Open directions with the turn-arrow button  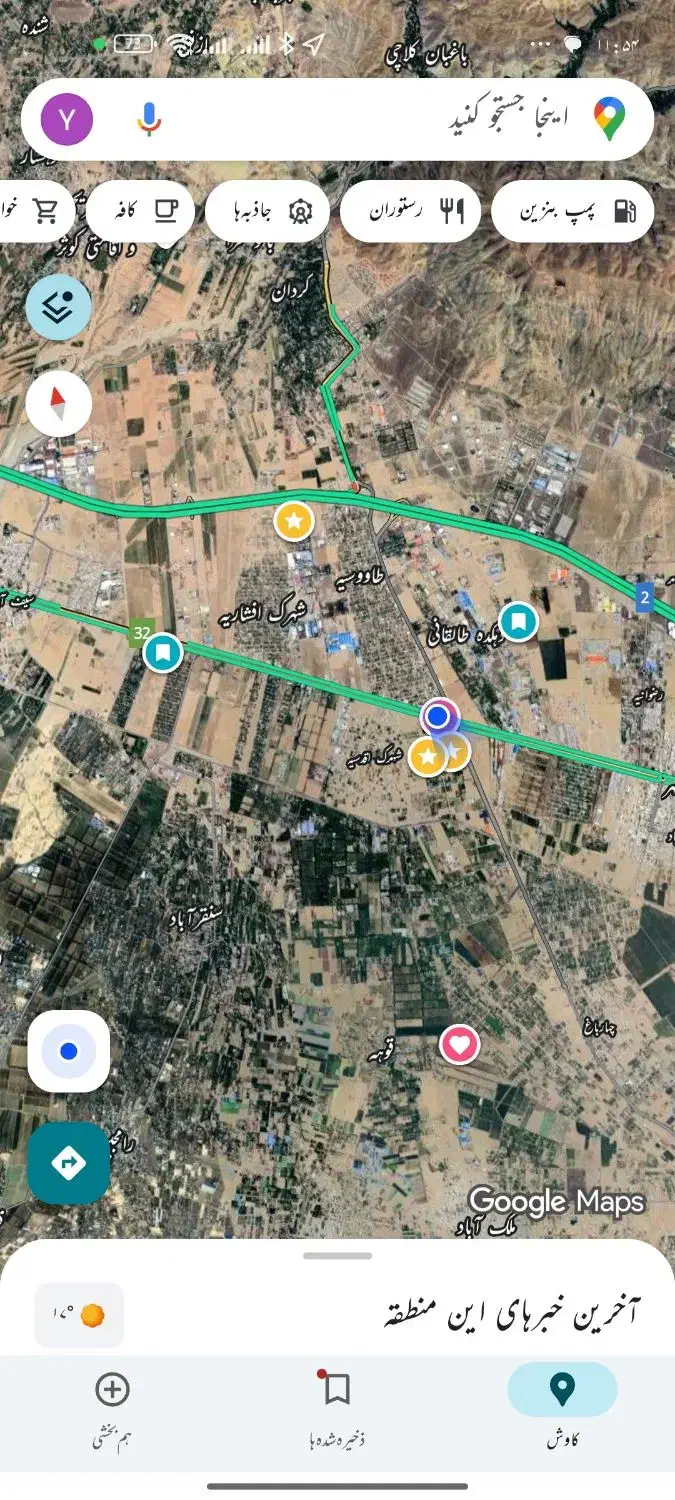(69, 1163)
